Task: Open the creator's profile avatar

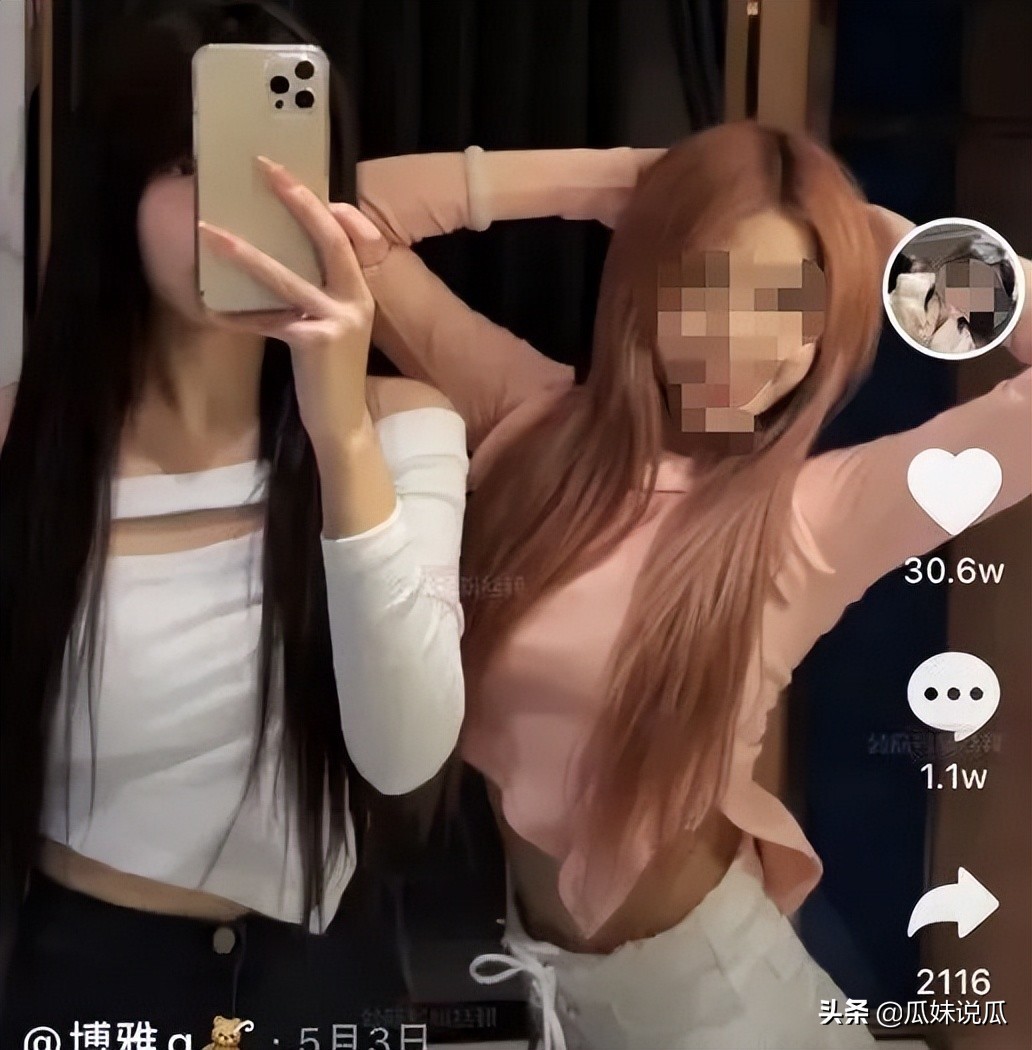Action: [953, 289]
